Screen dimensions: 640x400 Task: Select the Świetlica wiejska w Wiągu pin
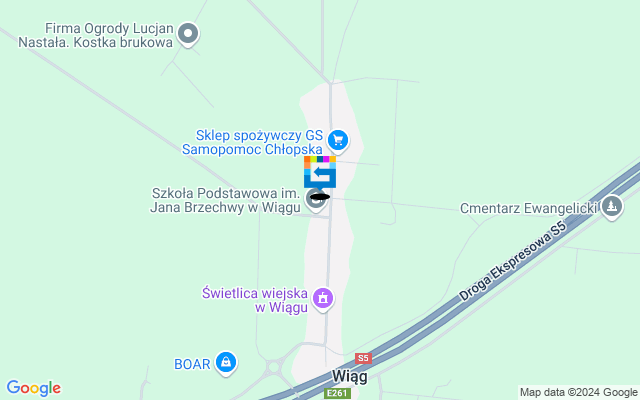(x=322, y=298)
